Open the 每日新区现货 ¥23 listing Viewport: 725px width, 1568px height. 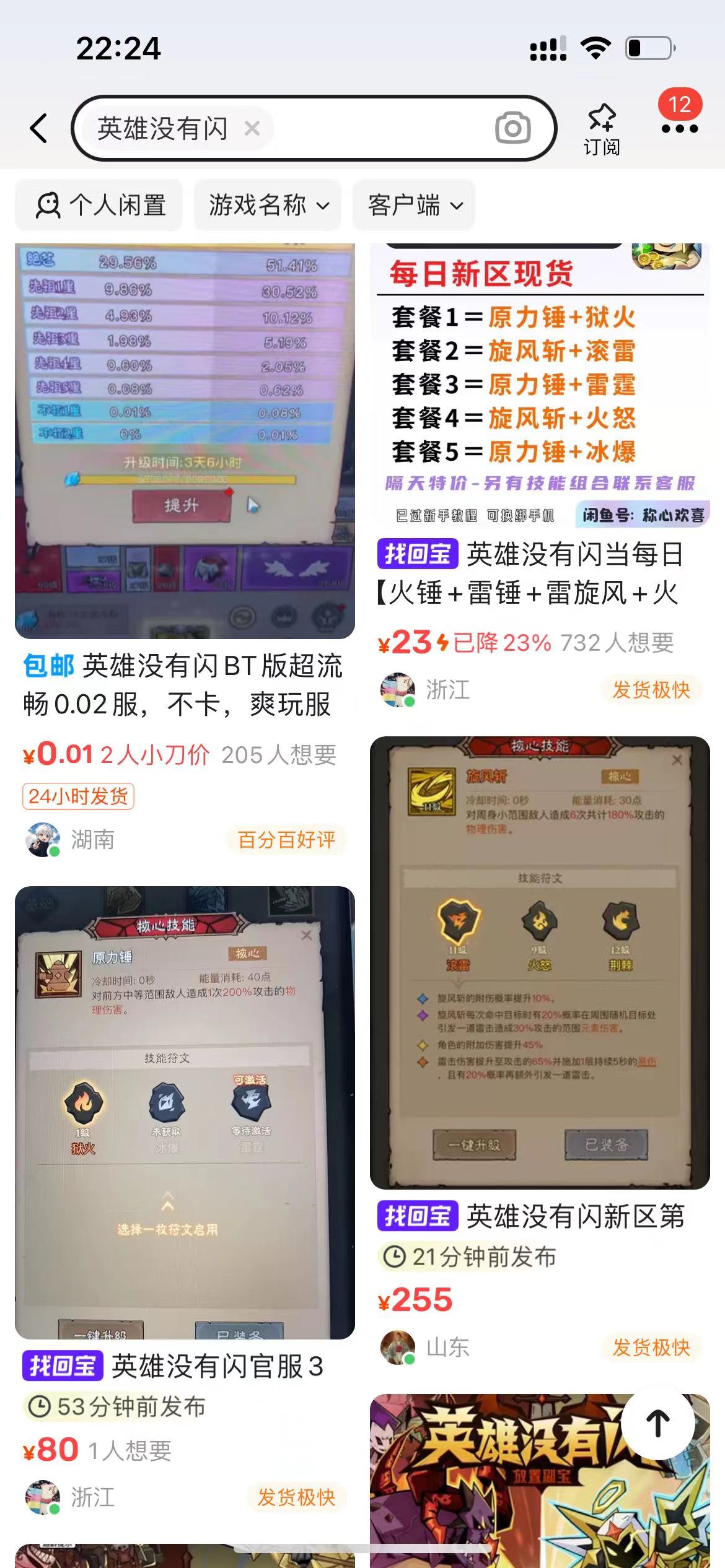(539, 573)
